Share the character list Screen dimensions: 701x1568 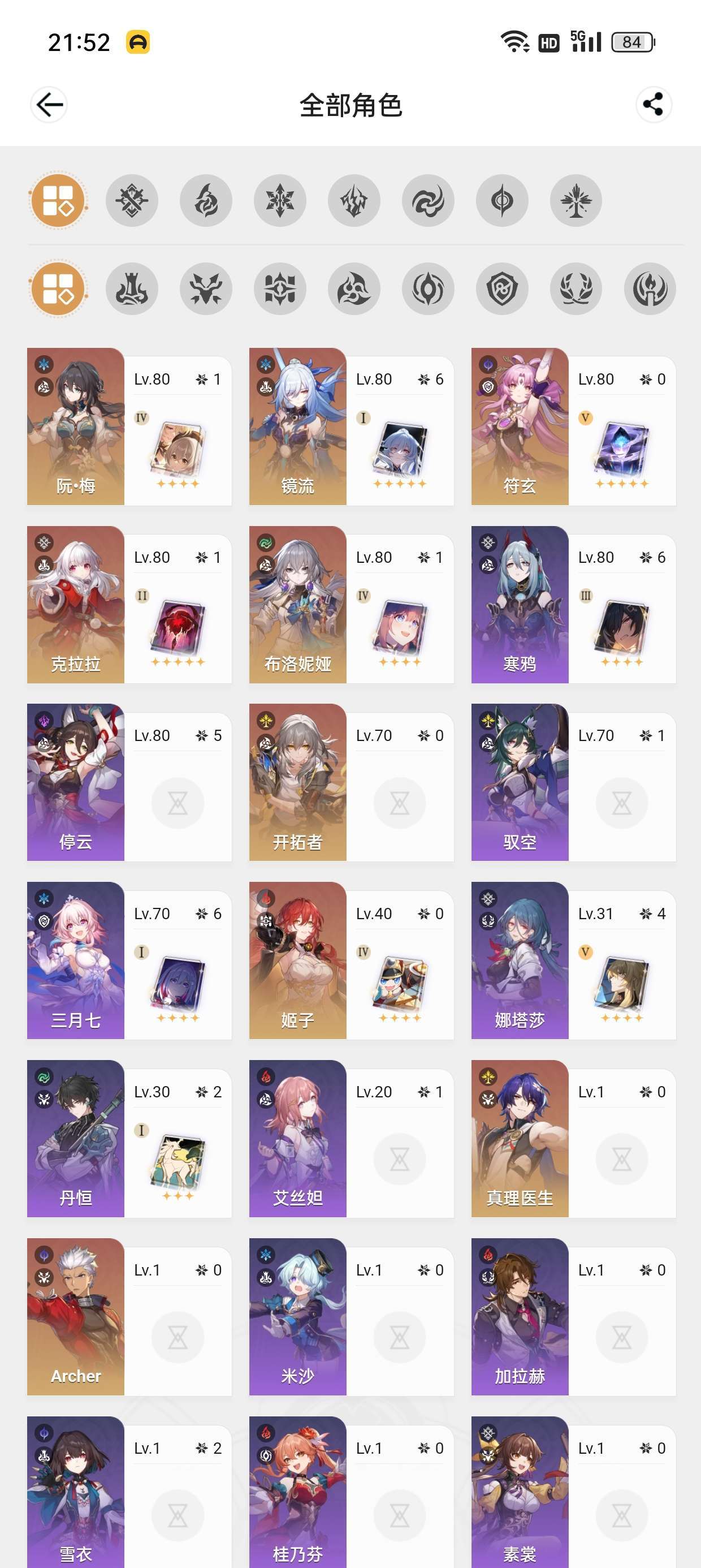tap(654, 105)
